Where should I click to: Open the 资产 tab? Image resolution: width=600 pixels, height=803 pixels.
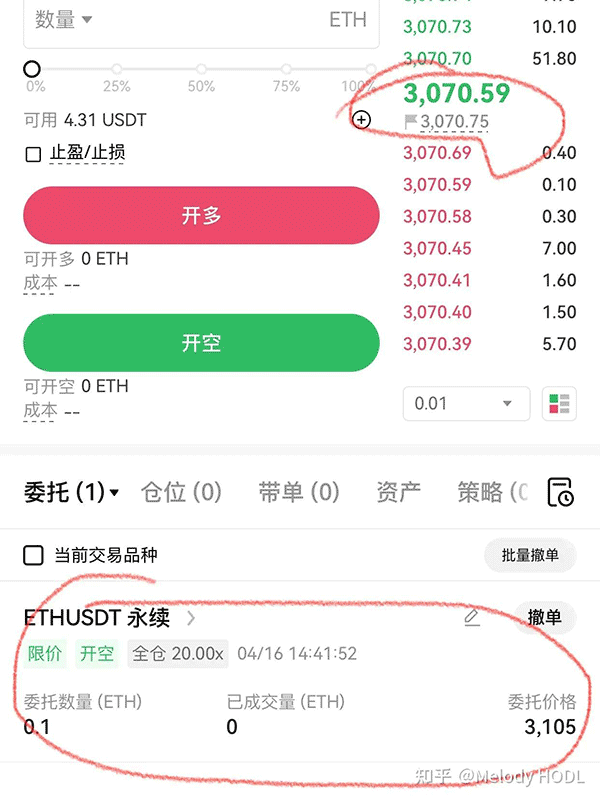click(x=398, y=492)
